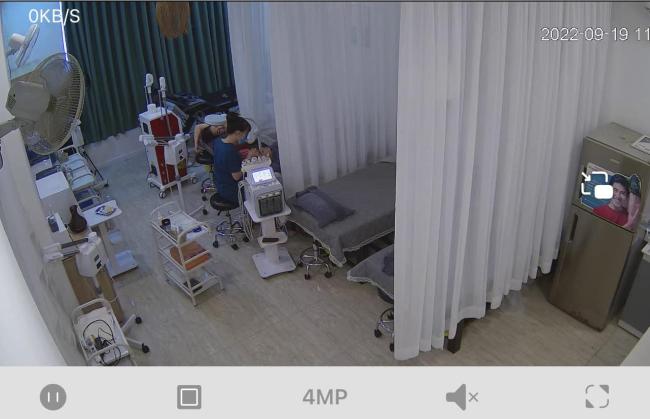Enter fullscreen view

(597, 396)
